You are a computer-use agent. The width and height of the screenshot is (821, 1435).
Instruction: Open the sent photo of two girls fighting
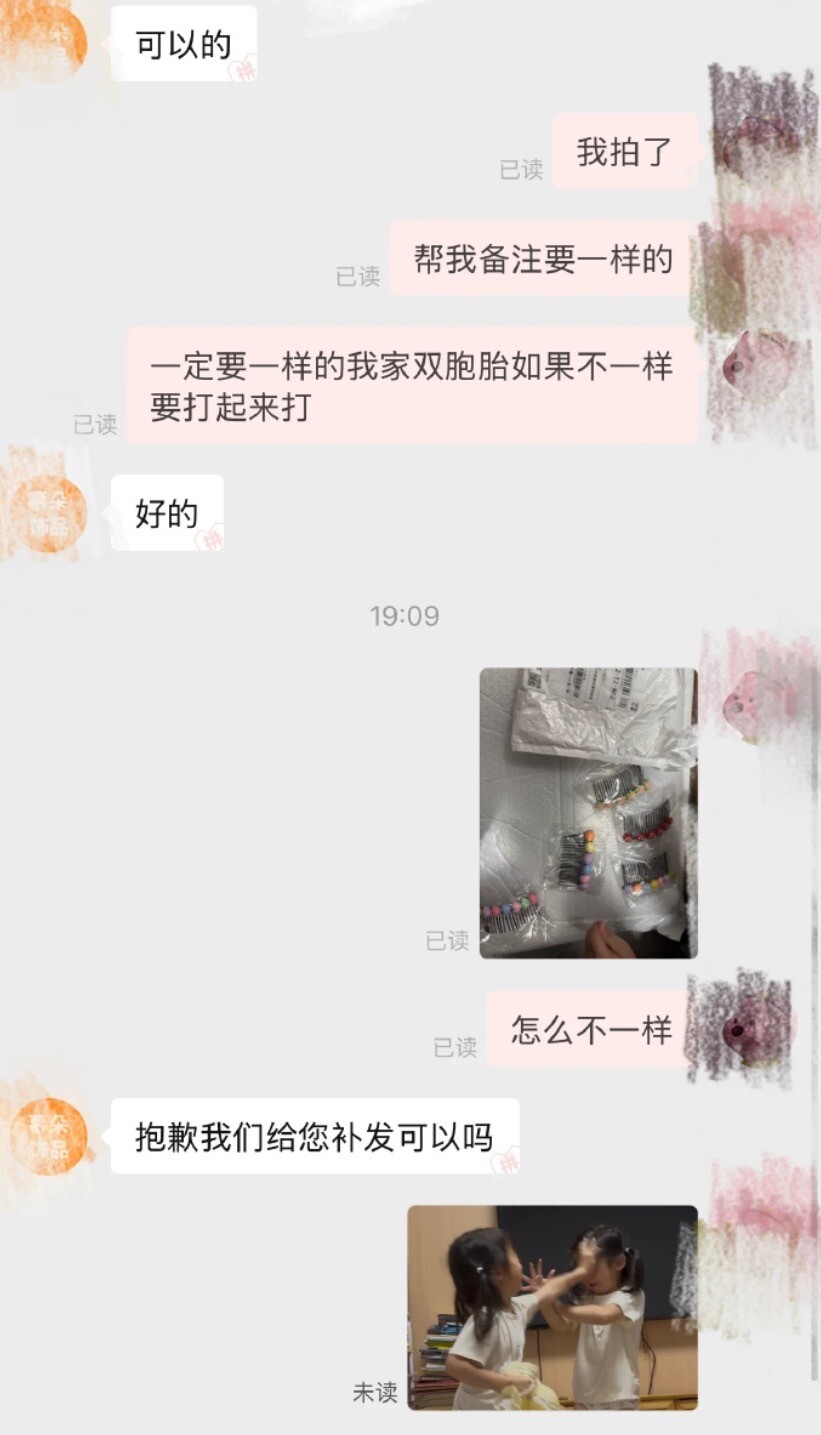pyautogui.click(x=552, y=1307)
